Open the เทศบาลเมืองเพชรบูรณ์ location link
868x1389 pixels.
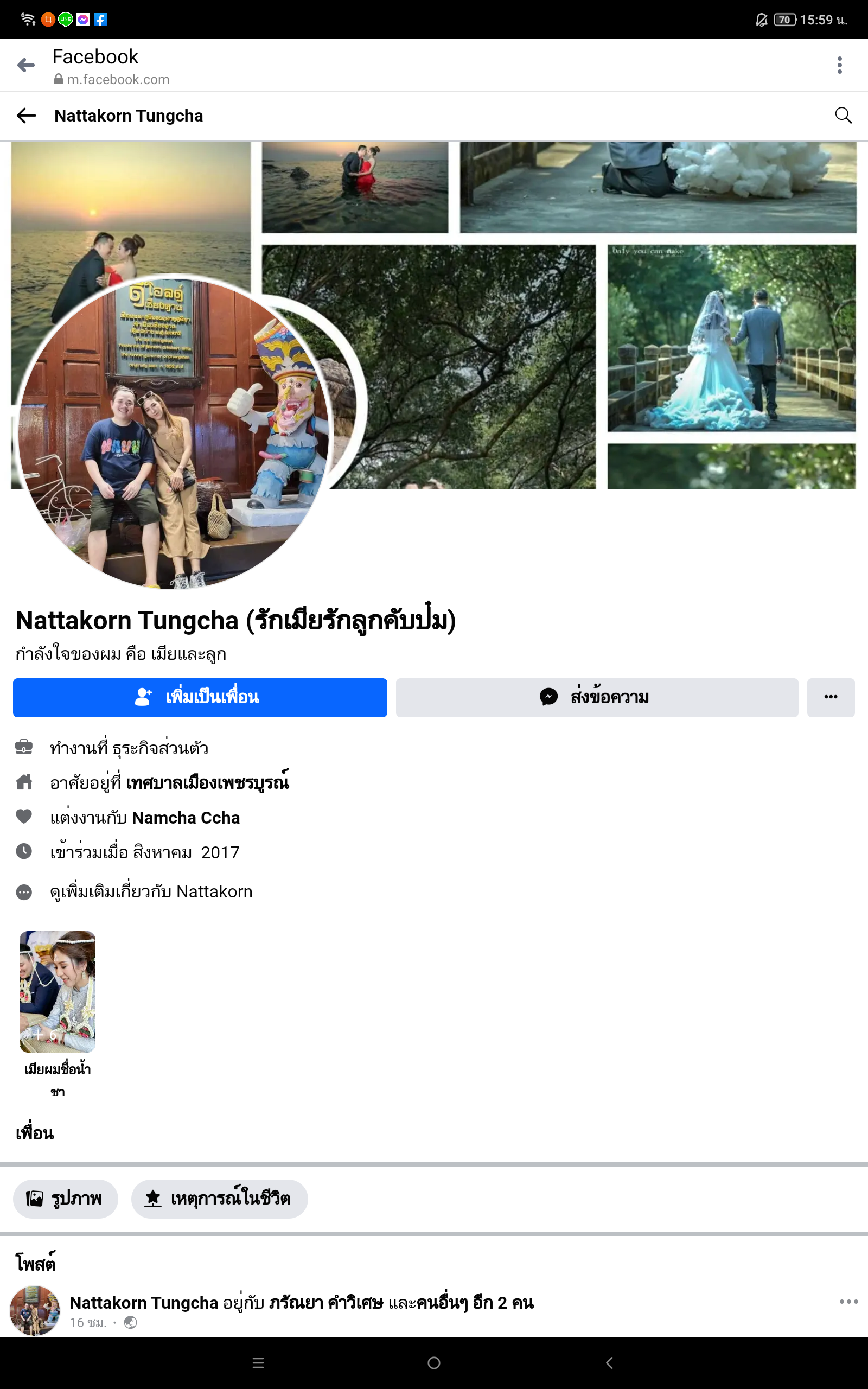[207, 783]
